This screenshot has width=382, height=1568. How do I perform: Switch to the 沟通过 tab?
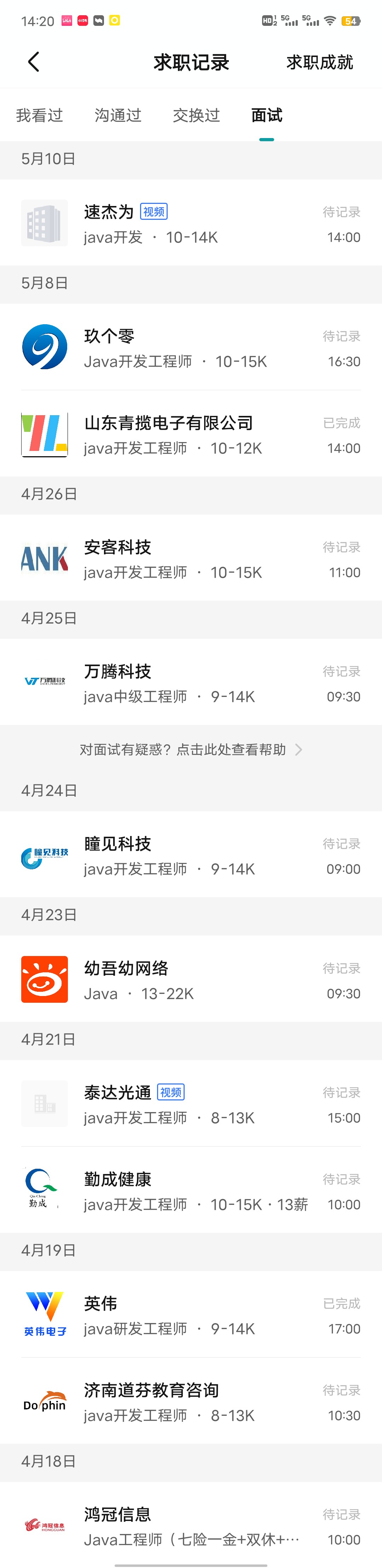click(x=118, y=115)
